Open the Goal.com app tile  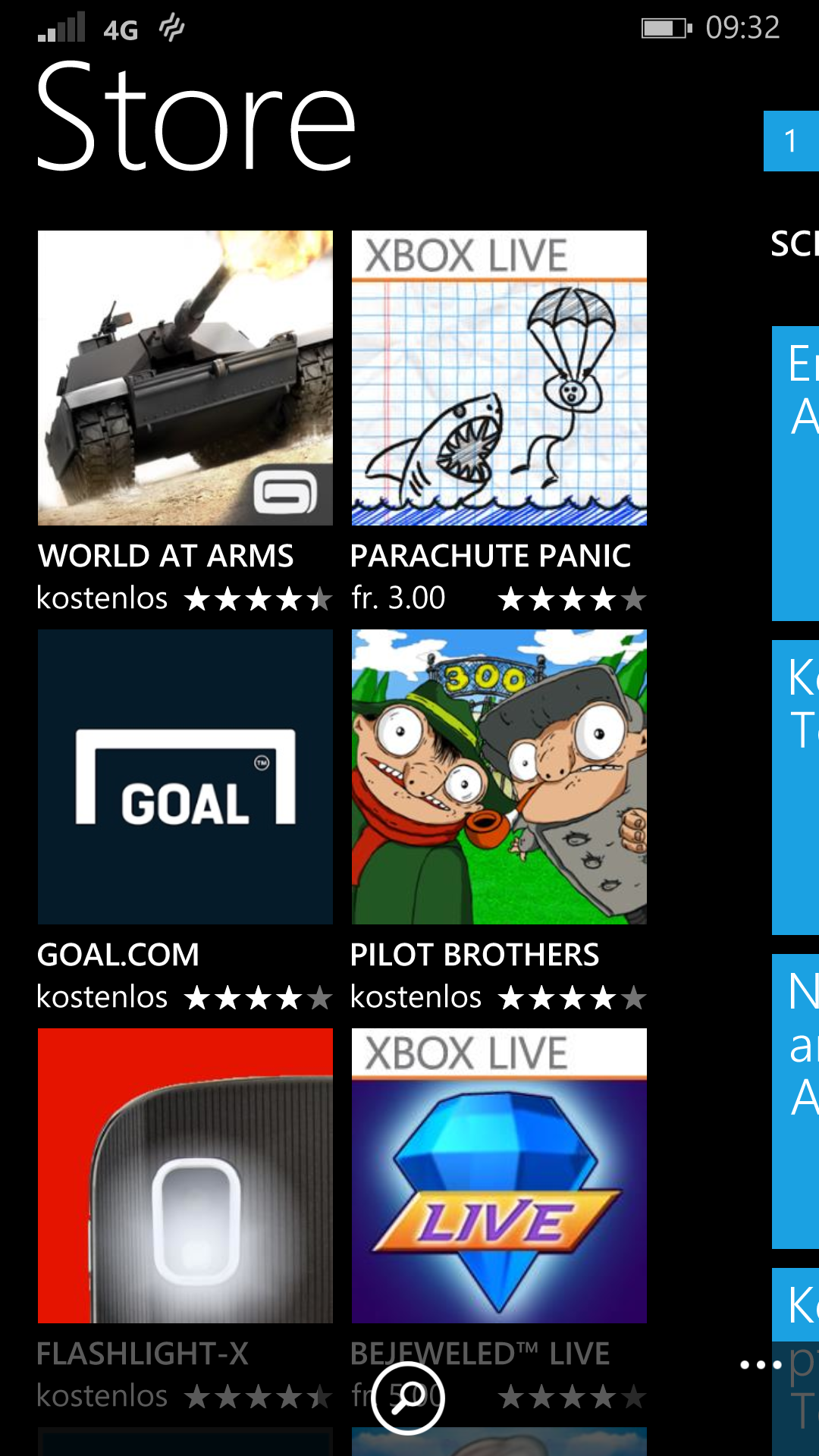tap(185, 777)
